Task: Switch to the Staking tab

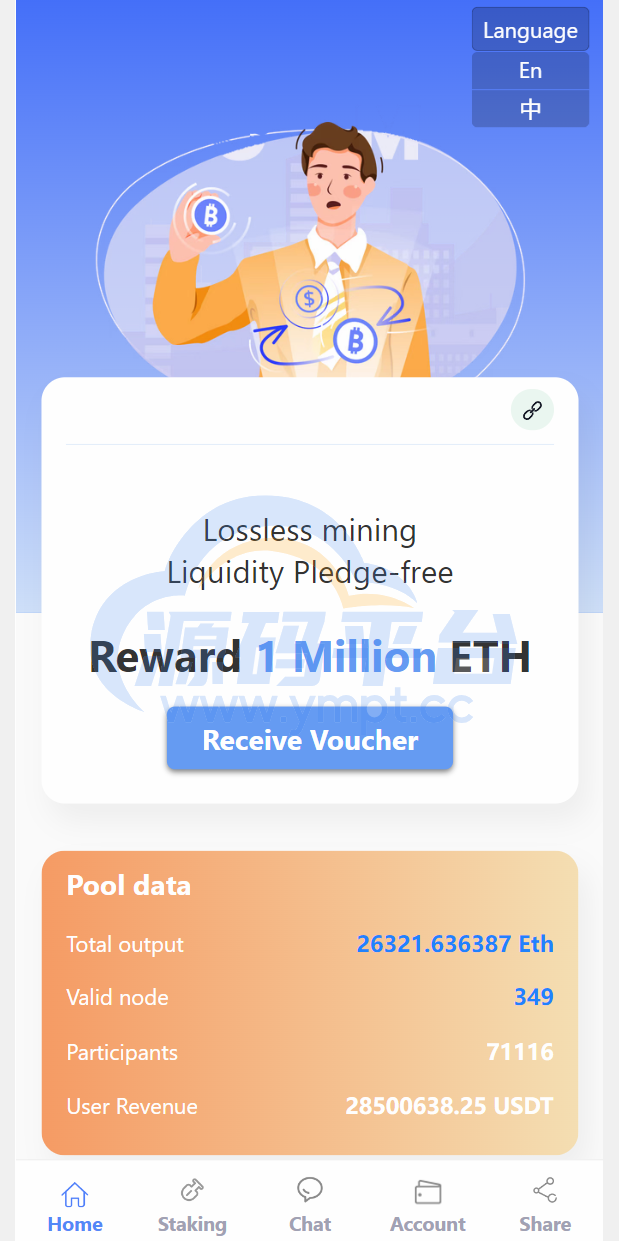Action: click(x=192, y=1206)
